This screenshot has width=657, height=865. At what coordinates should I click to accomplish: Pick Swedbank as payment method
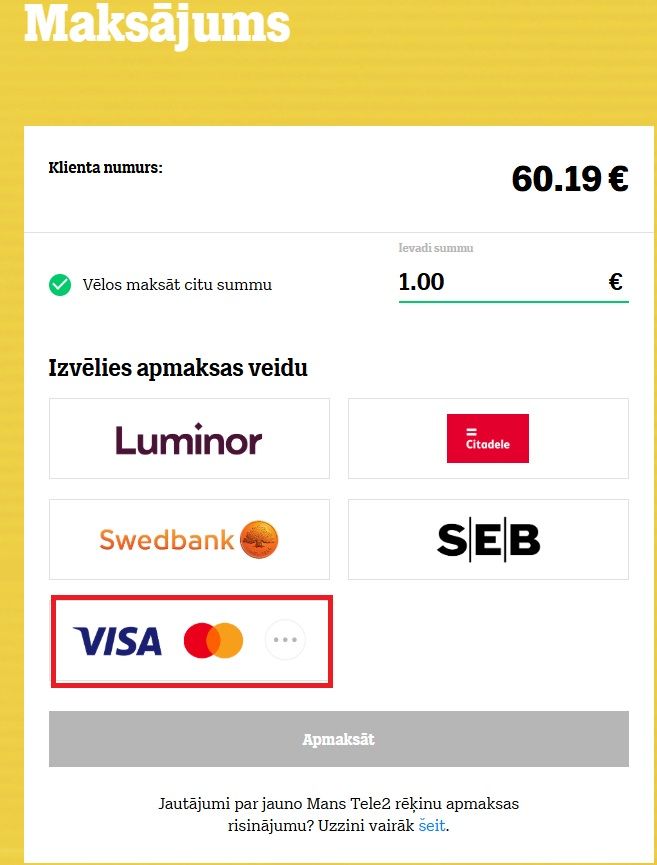coord(189,540)
